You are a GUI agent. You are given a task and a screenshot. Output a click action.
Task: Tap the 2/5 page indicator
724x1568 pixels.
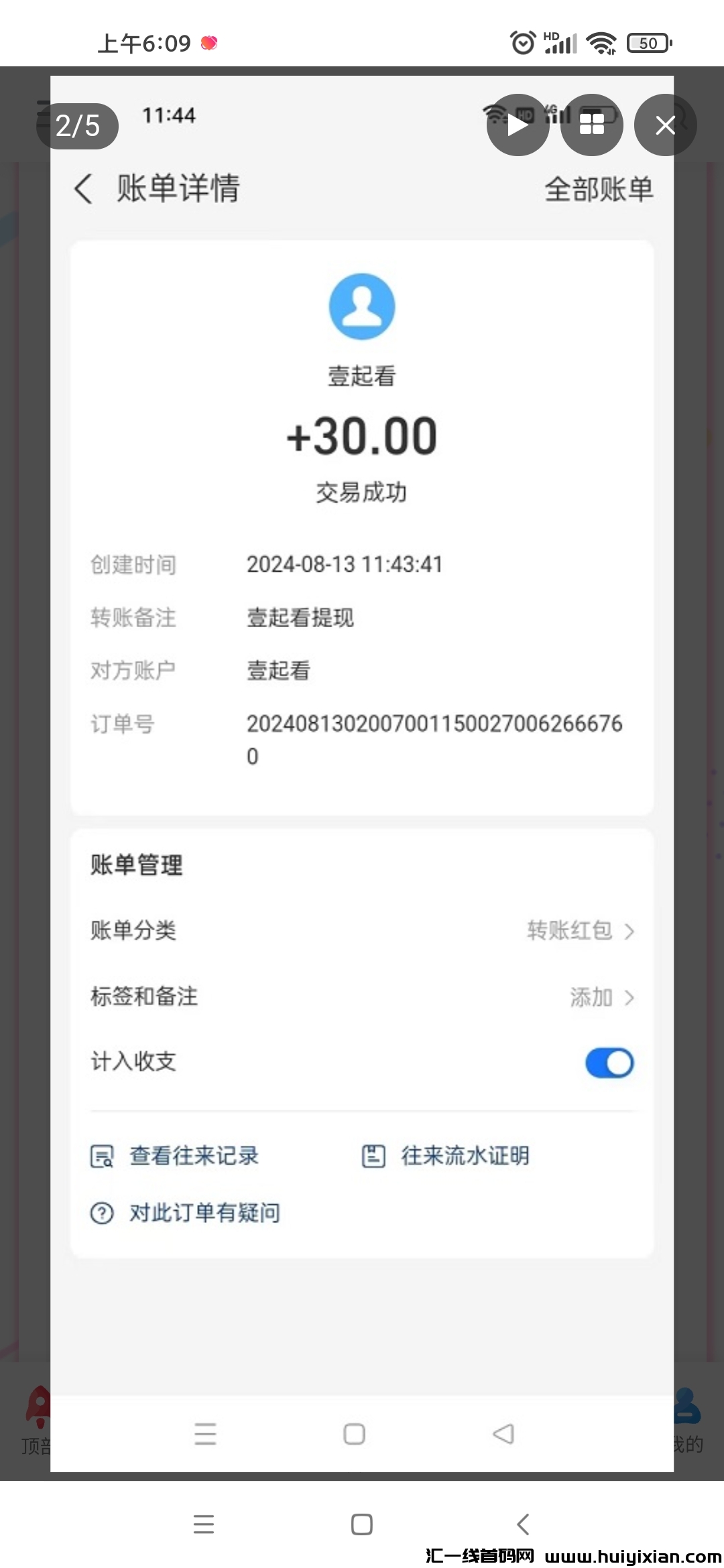click(x=77, y=125)
